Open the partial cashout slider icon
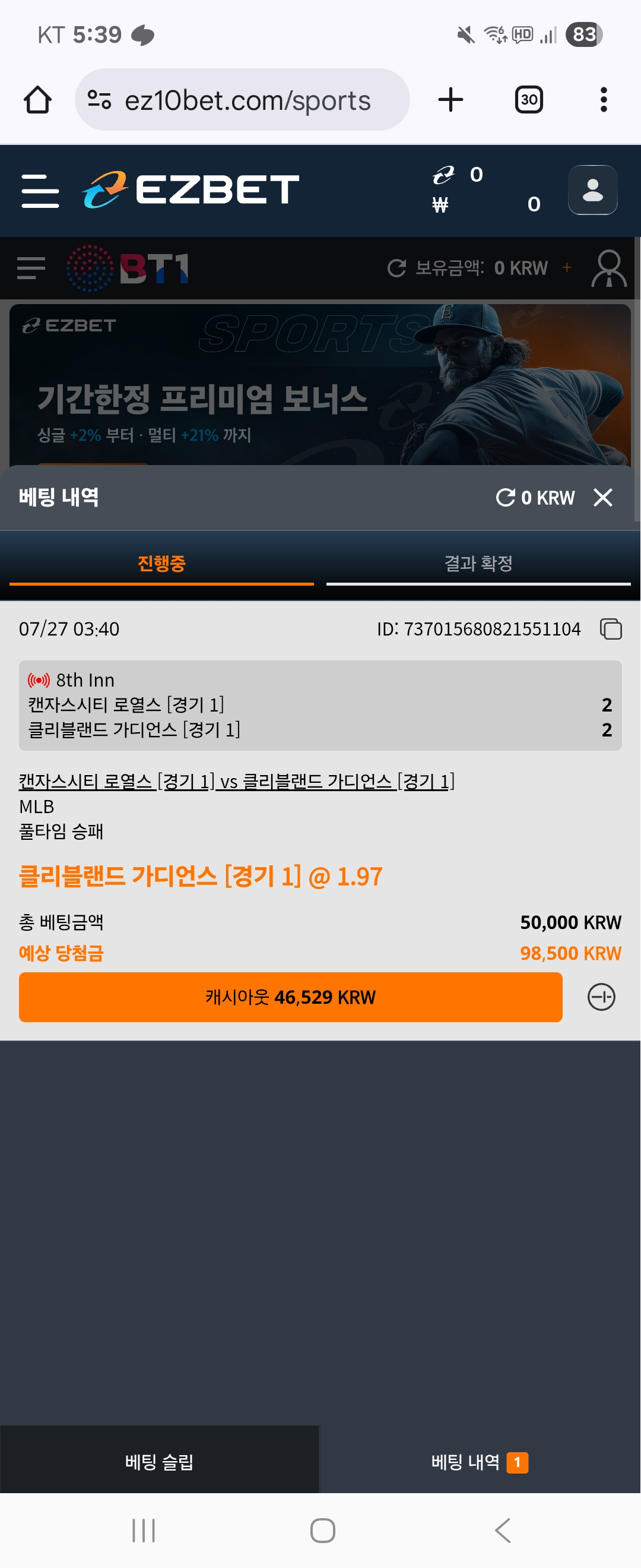Screen dimensions: 641x1568 click(601, 997)
